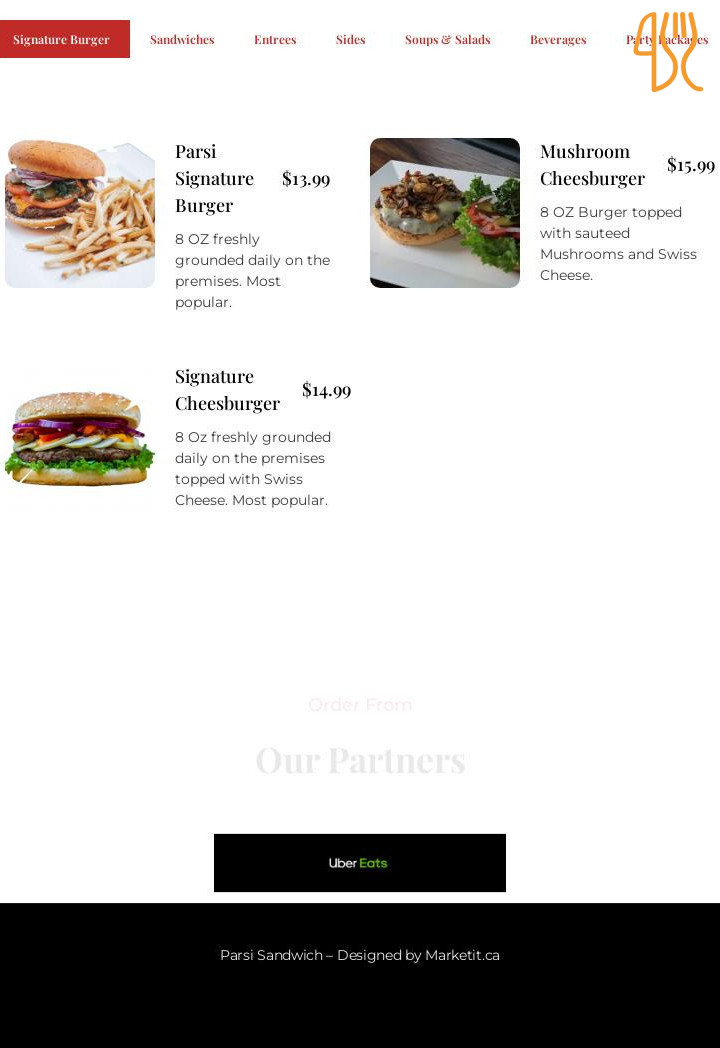This screenshot has width=720, height=1048.
Task: Select the Signature Burger tab
Action: click(62, 40)
